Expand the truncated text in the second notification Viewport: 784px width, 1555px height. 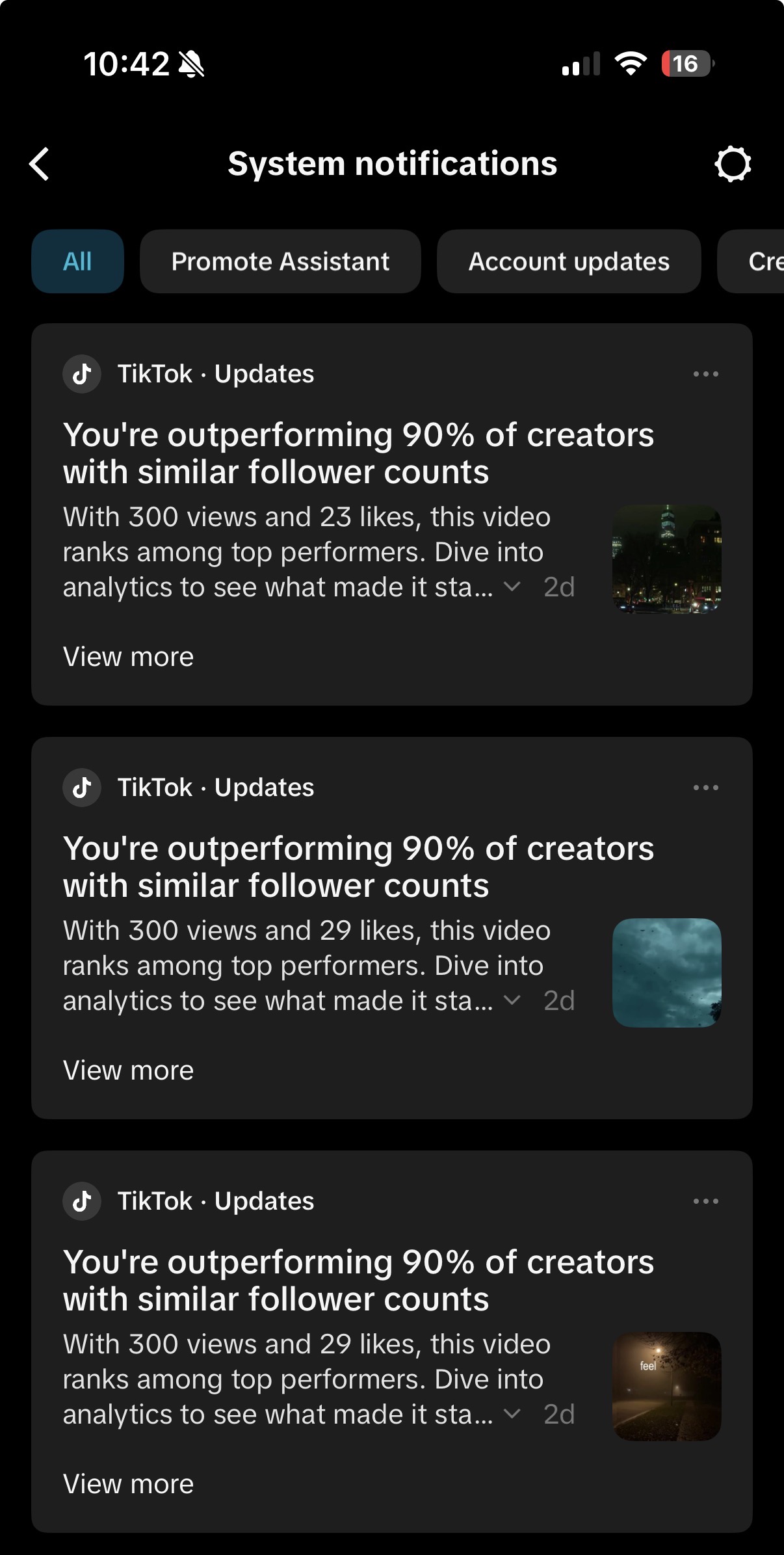click(513, 1000)
